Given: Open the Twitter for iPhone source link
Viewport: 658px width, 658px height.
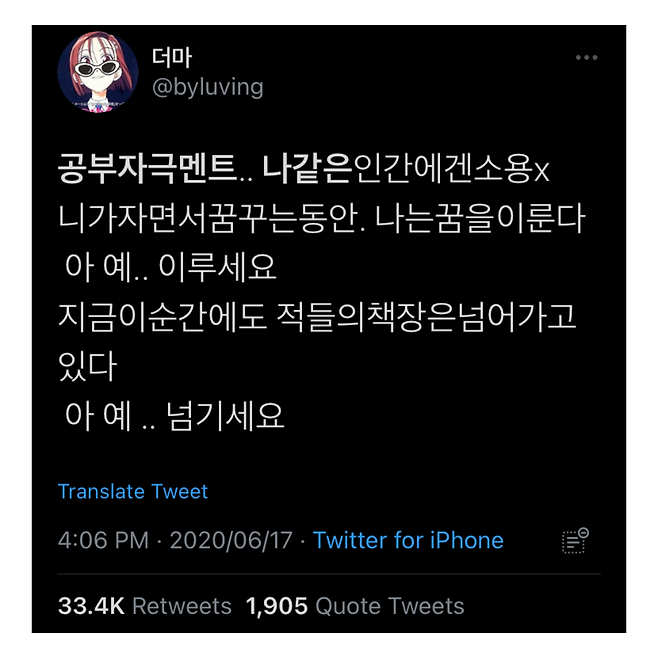Looking at the screenshot, I should [408, 541].
